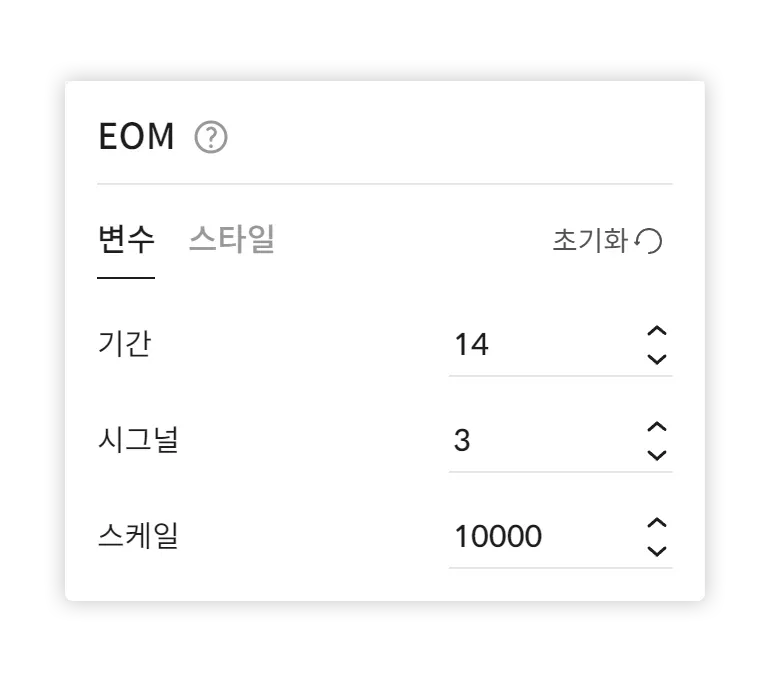
Task: Decrease 스케일 with its down arrow
Action: tap(656, 550)
